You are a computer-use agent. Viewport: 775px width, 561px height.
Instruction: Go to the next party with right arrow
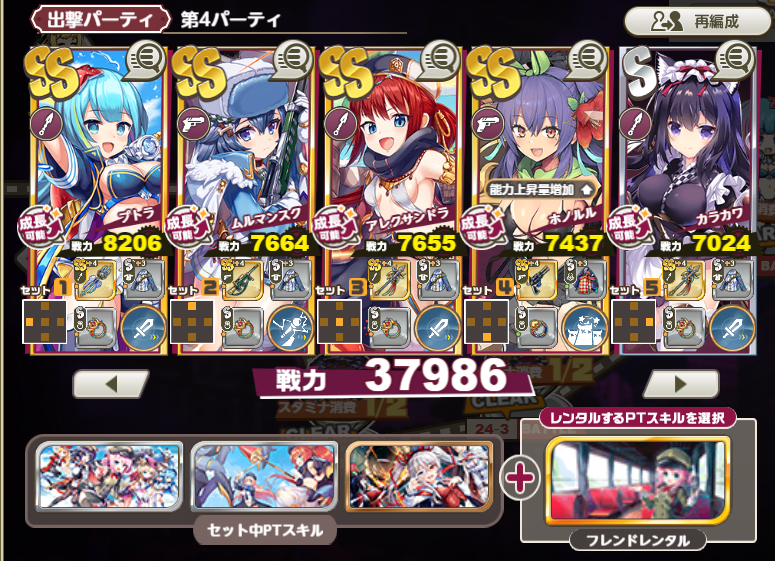pyautogui.click(x=681, y=384)
